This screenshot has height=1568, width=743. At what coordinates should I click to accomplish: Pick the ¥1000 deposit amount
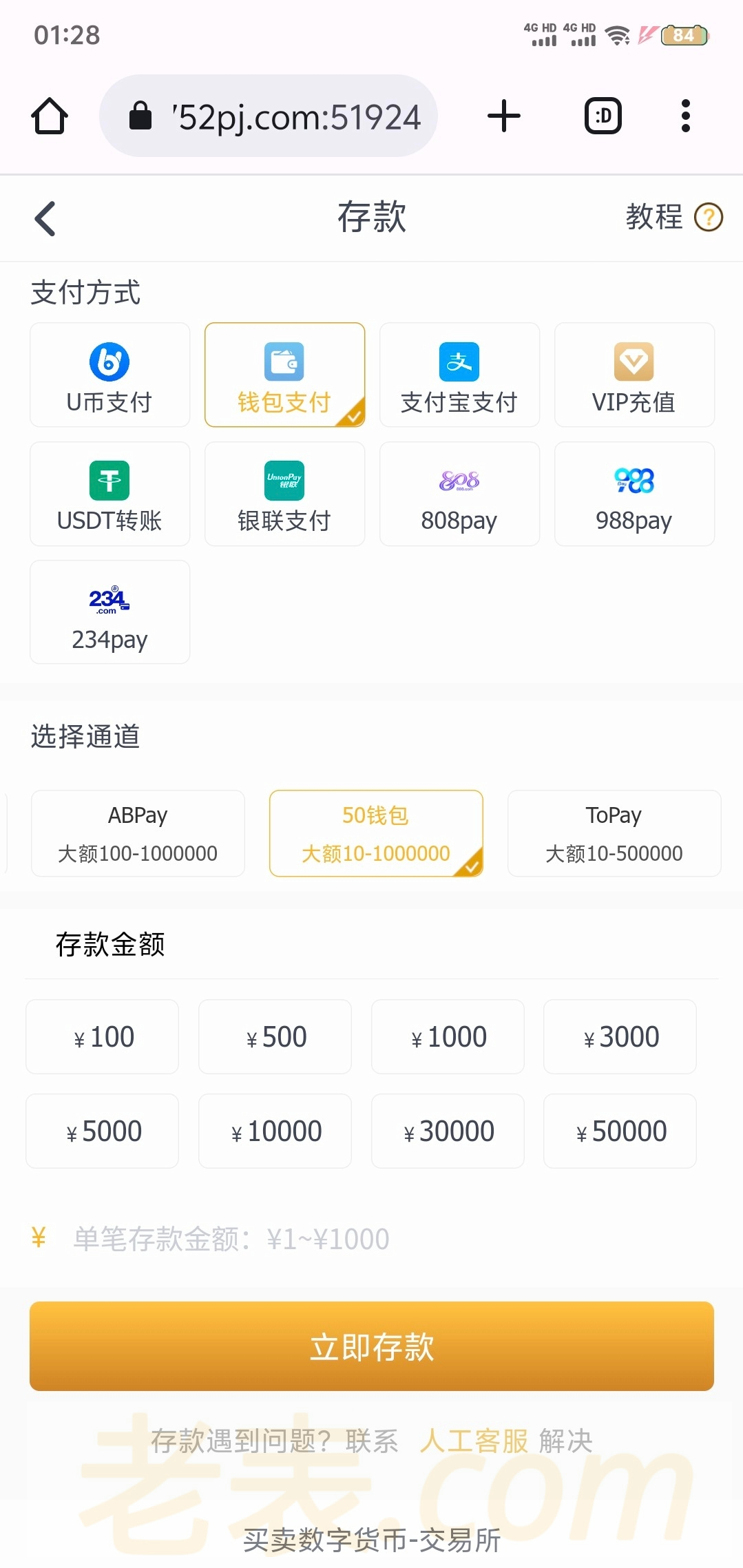(448, 1037)
